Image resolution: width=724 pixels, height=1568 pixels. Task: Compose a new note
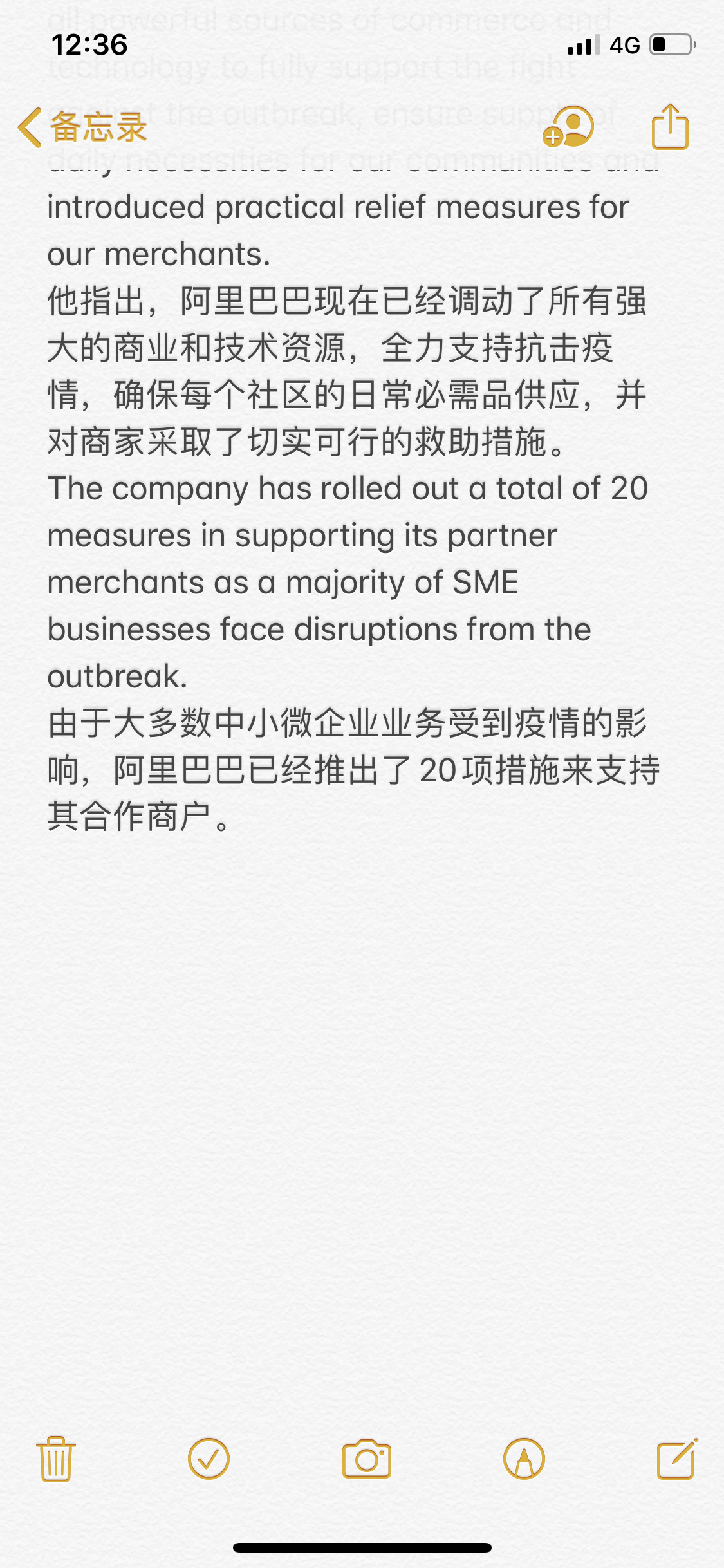[x=676, y=1459]
